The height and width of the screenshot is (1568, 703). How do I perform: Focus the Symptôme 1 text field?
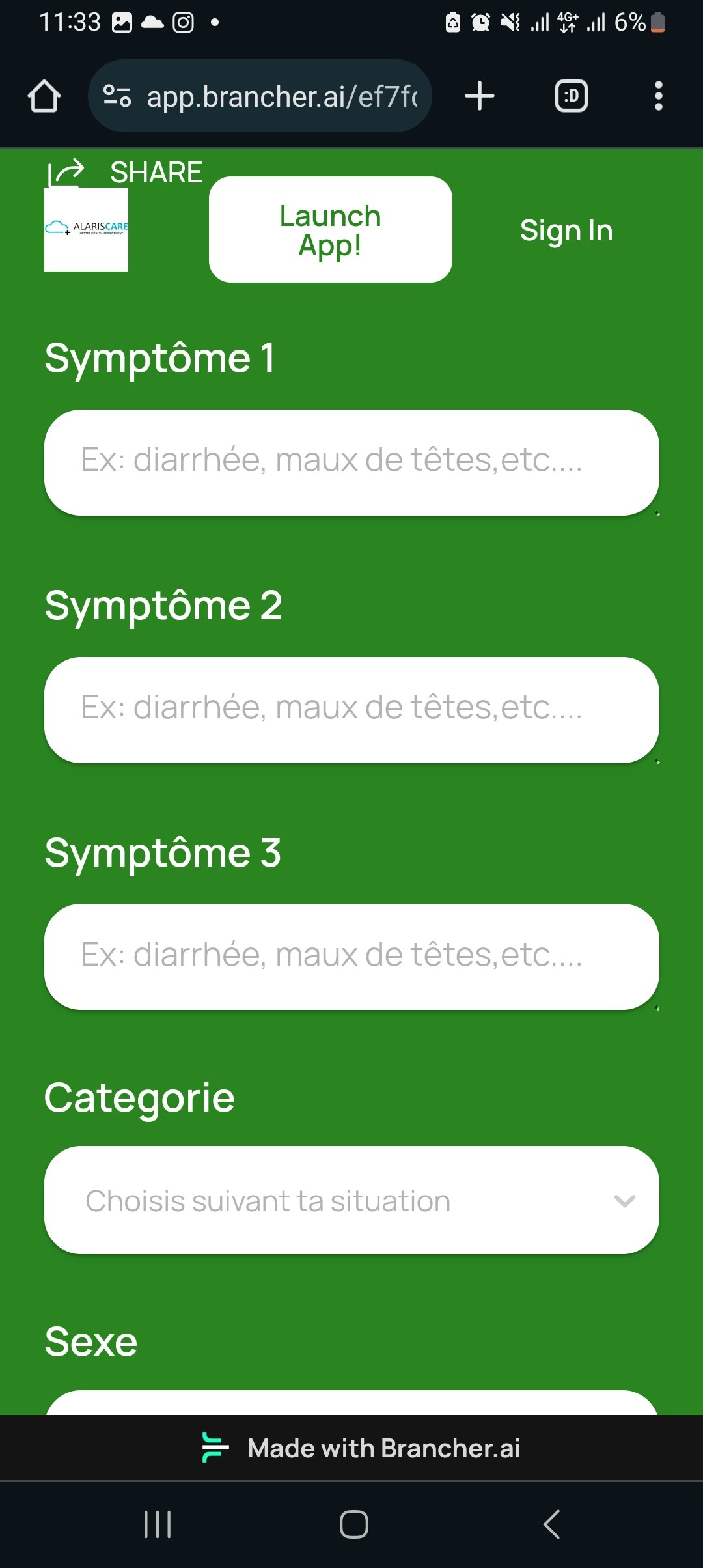(x=351, y=462)
